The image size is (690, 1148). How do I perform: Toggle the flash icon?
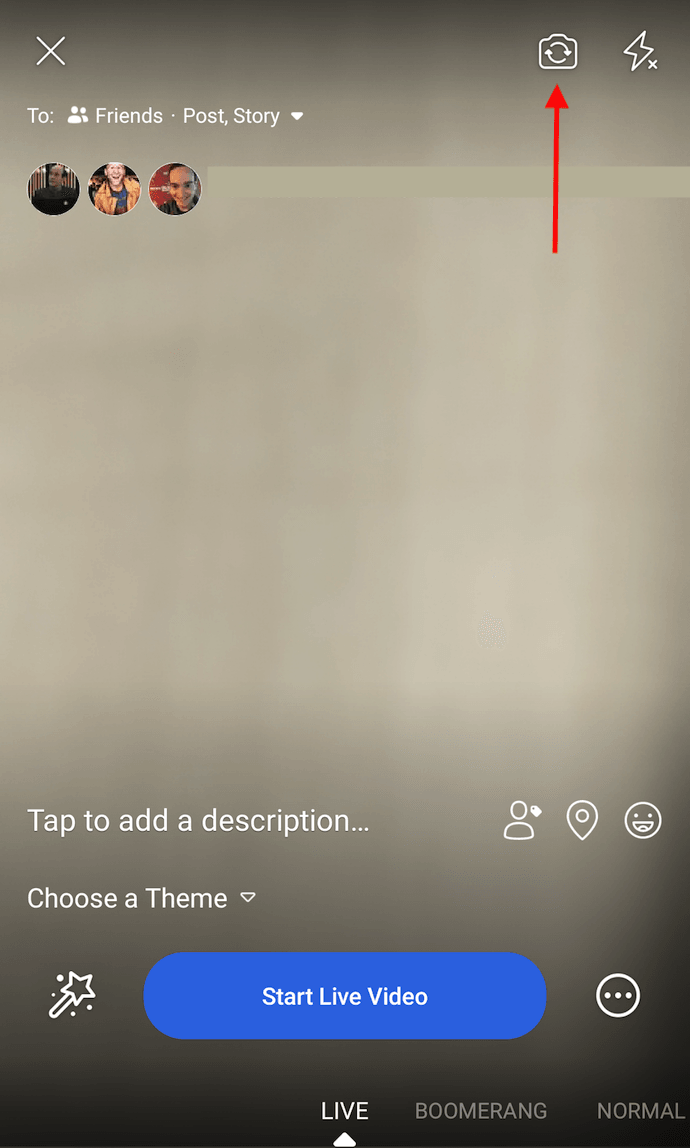[x=640, y=51]
